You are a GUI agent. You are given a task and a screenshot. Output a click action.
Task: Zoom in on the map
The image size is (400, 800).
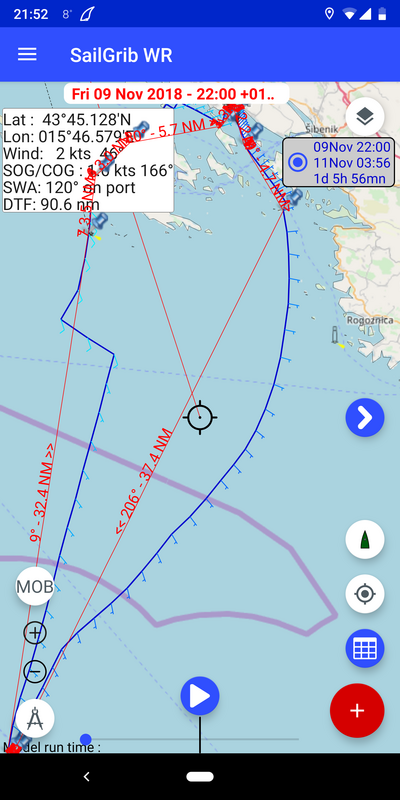click(35, 633)
